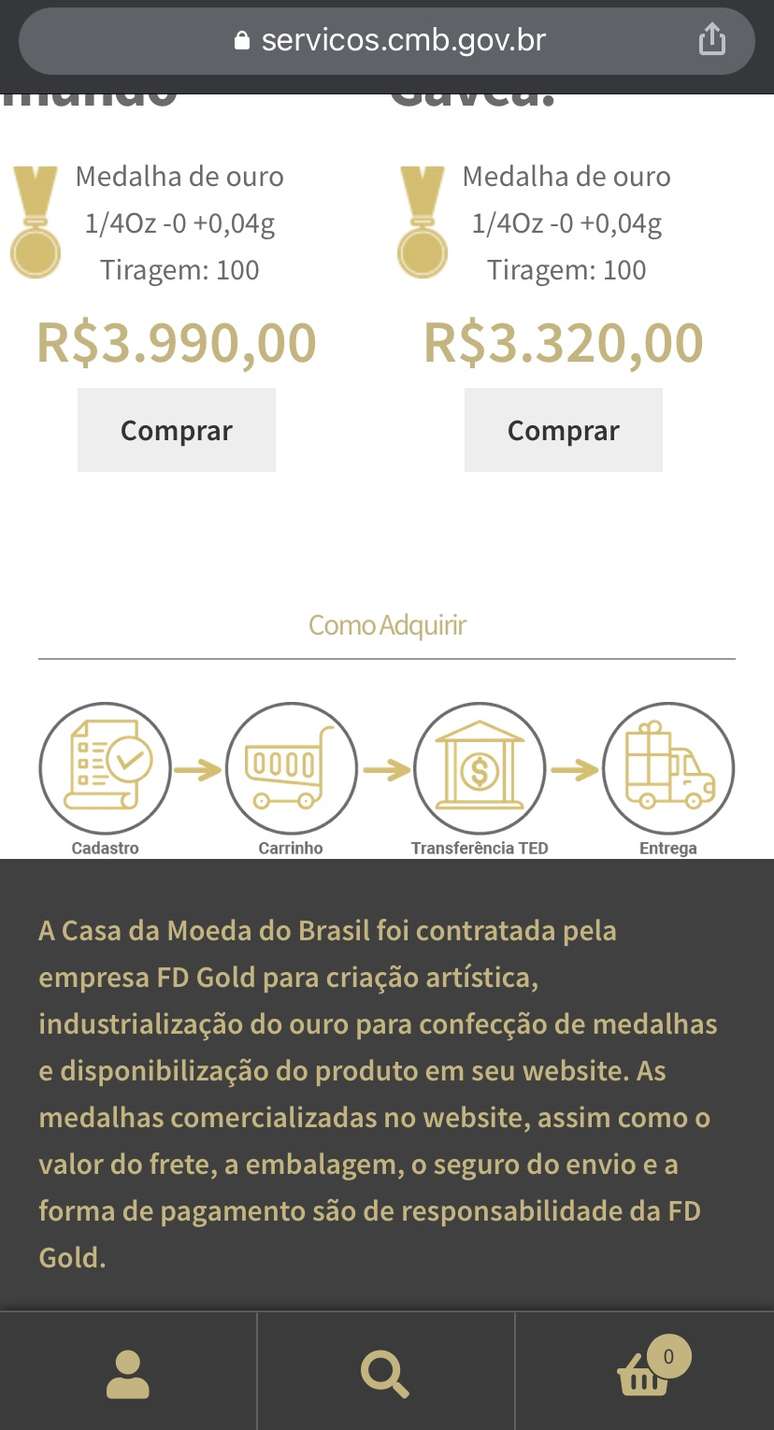Tap the price R$3.990,00
Viewport: 774px width, 1430px height.
[x=176, y=342]
